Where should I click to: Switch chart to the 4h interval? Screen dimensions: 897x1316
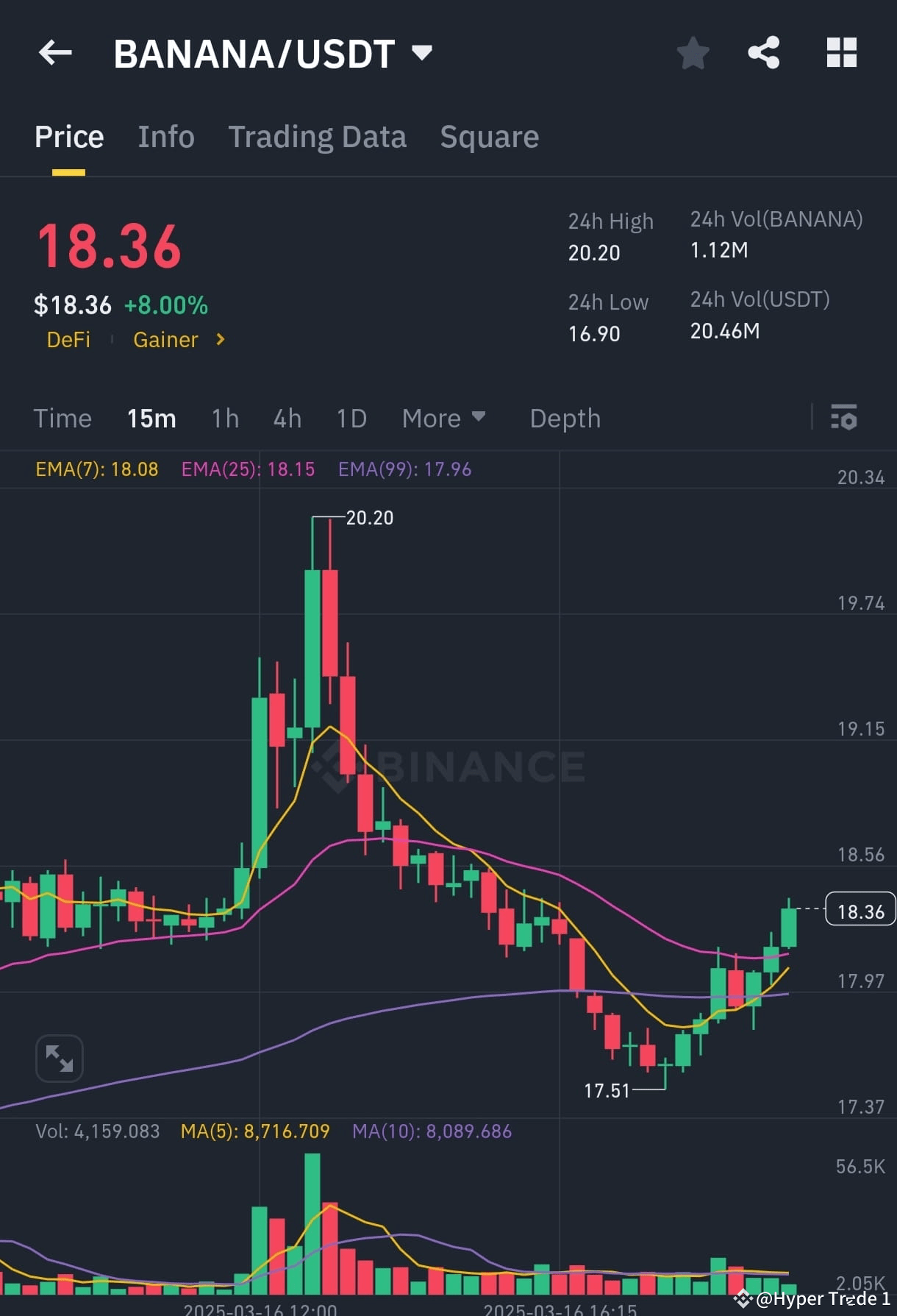click(x=287, y=418)
